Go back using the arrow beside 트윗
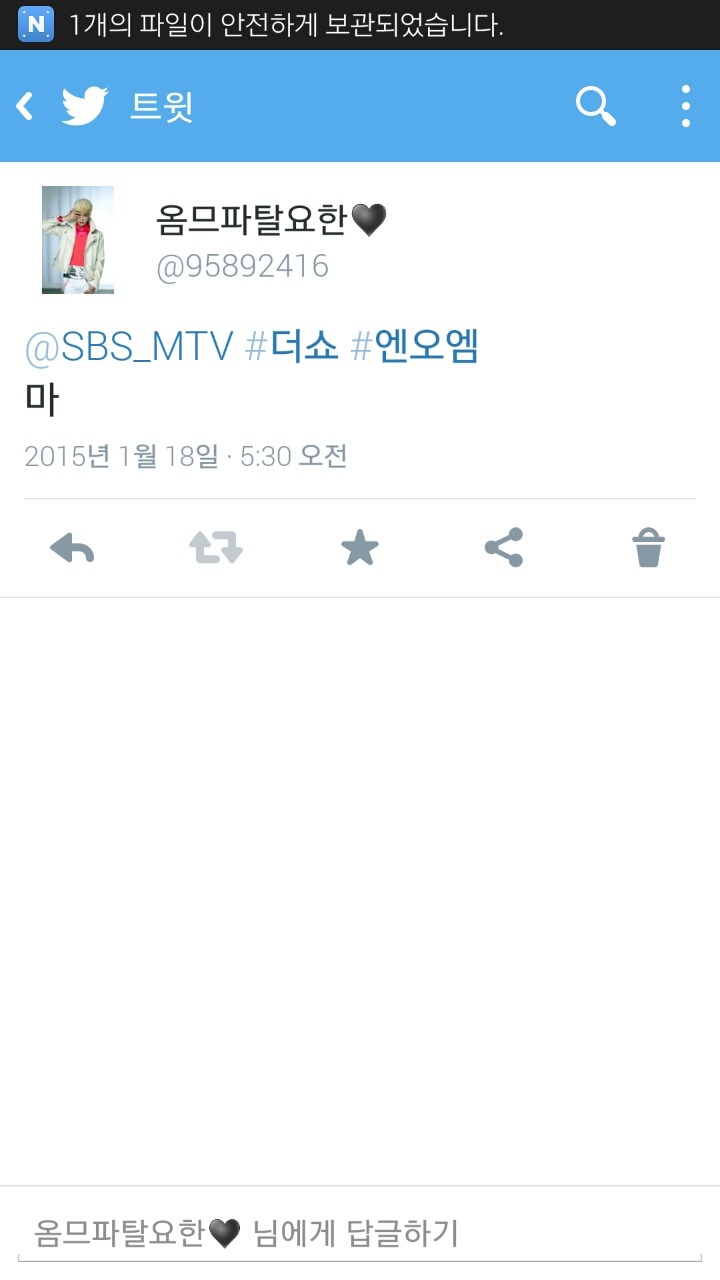Screen dimensions: 720x1280 tap(26, 106)
